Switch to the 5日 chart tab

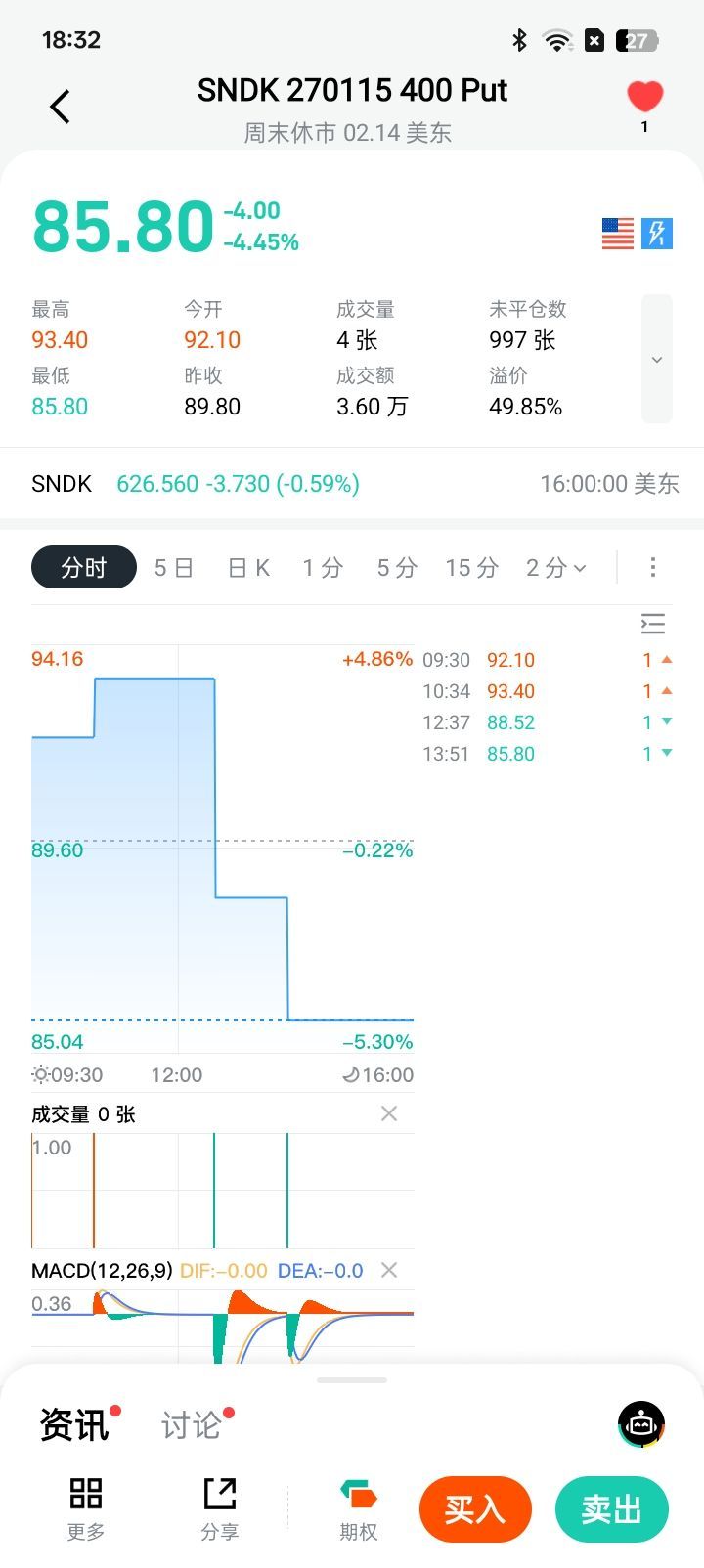point(174,568)
